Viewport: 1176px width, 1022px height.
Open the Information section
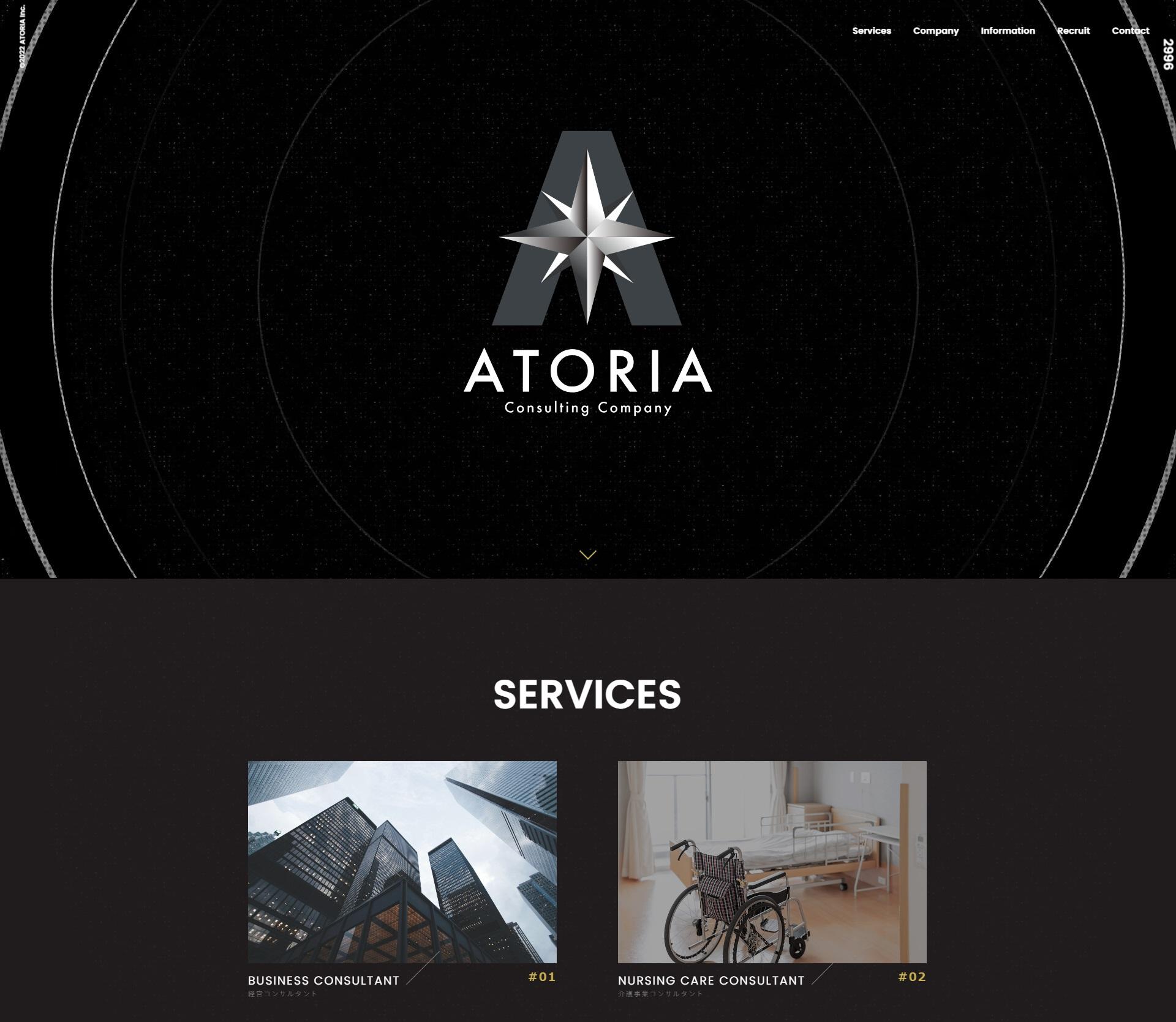coord(1008,31)
